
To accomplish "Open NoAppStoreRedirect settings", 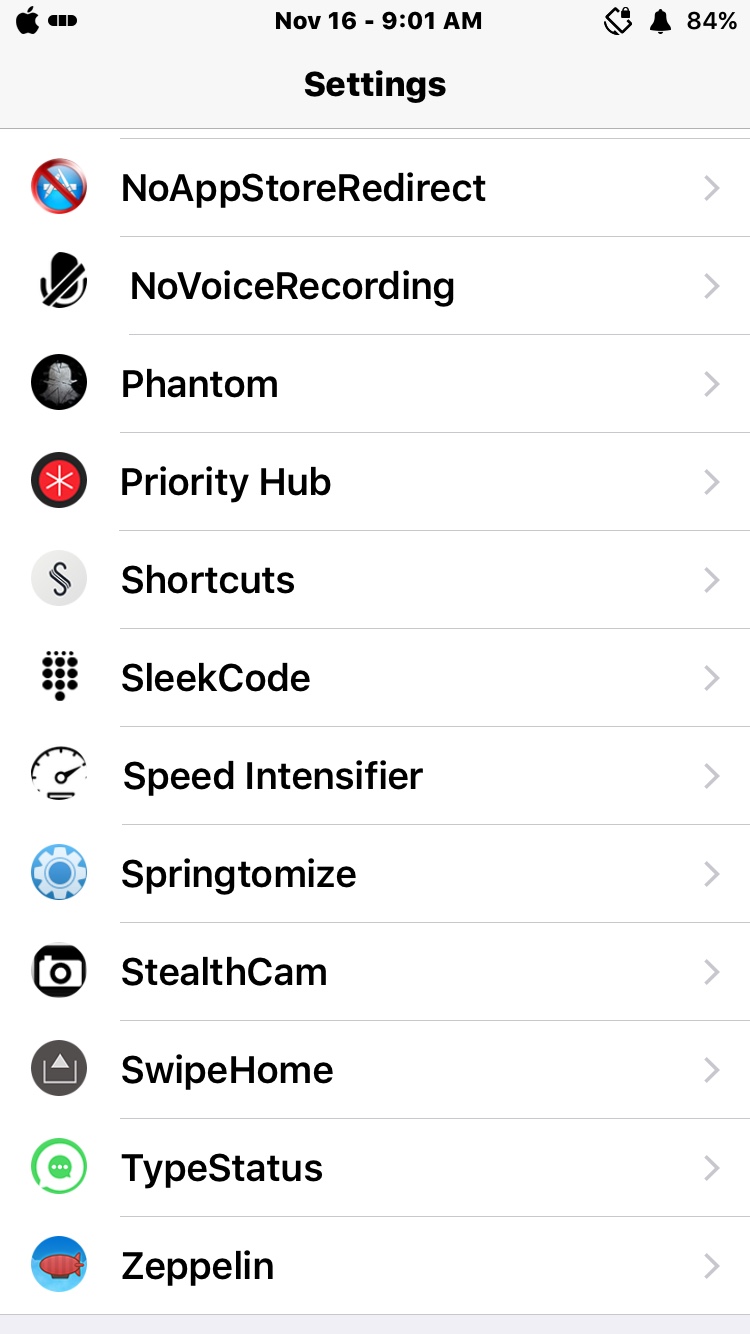I will [375, 188].
